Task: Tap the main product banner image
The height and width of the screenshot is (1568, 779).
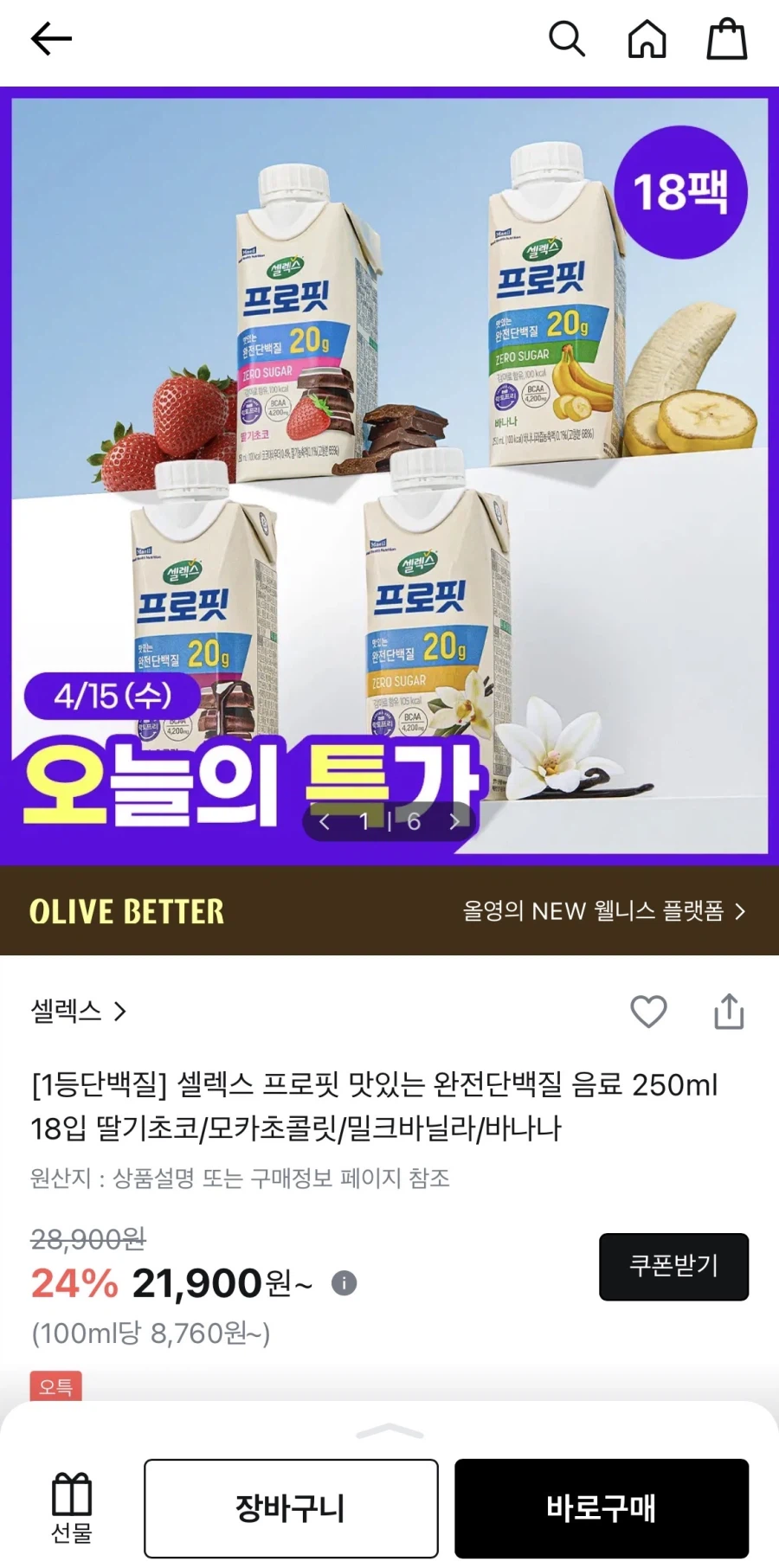Action: (389, 476)
